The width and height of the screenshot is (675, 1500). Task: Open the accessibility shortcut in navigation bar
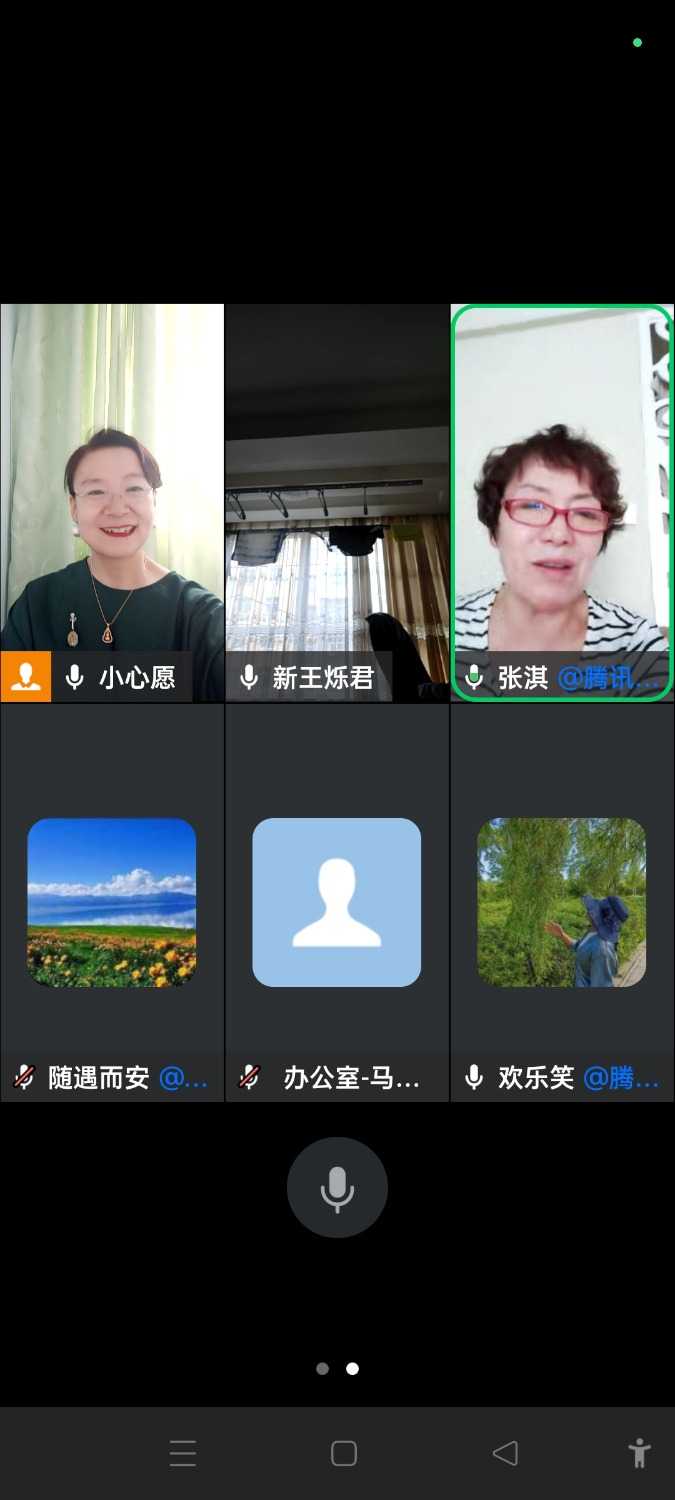click(638, 1453)
